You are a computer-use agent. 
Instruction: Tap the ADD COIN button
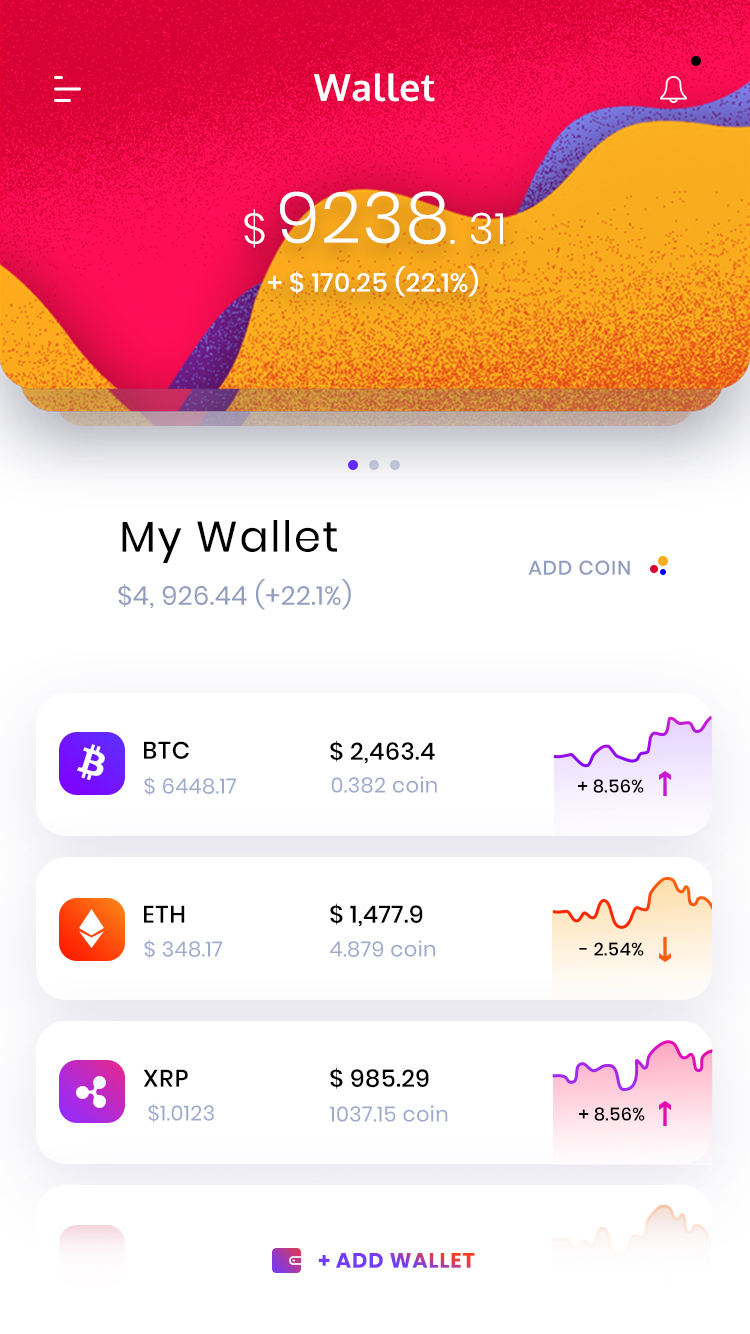pyautogui.click(x=598, y=568)
